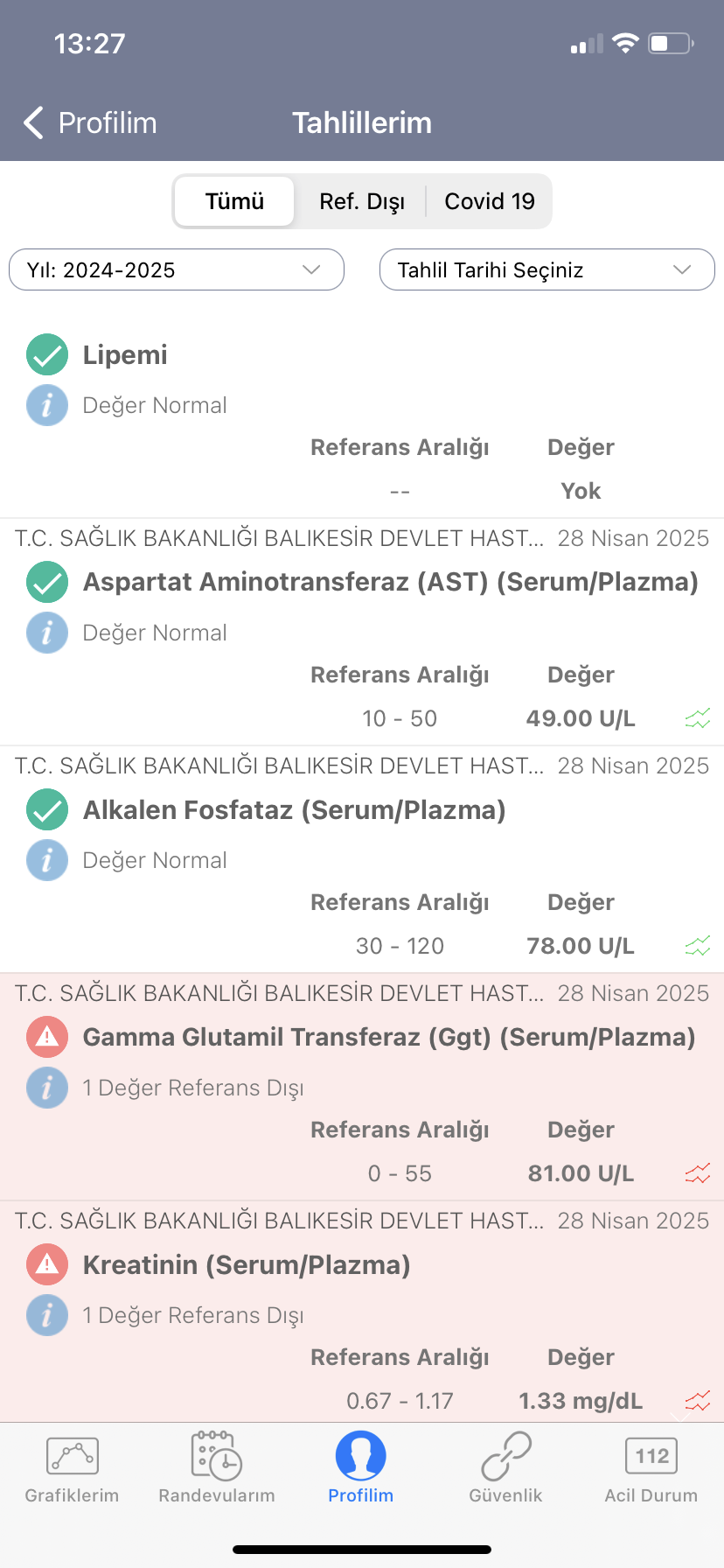Switch to the Covid 19 segment
Screen dimensions: 724x1568
[490, 201]
